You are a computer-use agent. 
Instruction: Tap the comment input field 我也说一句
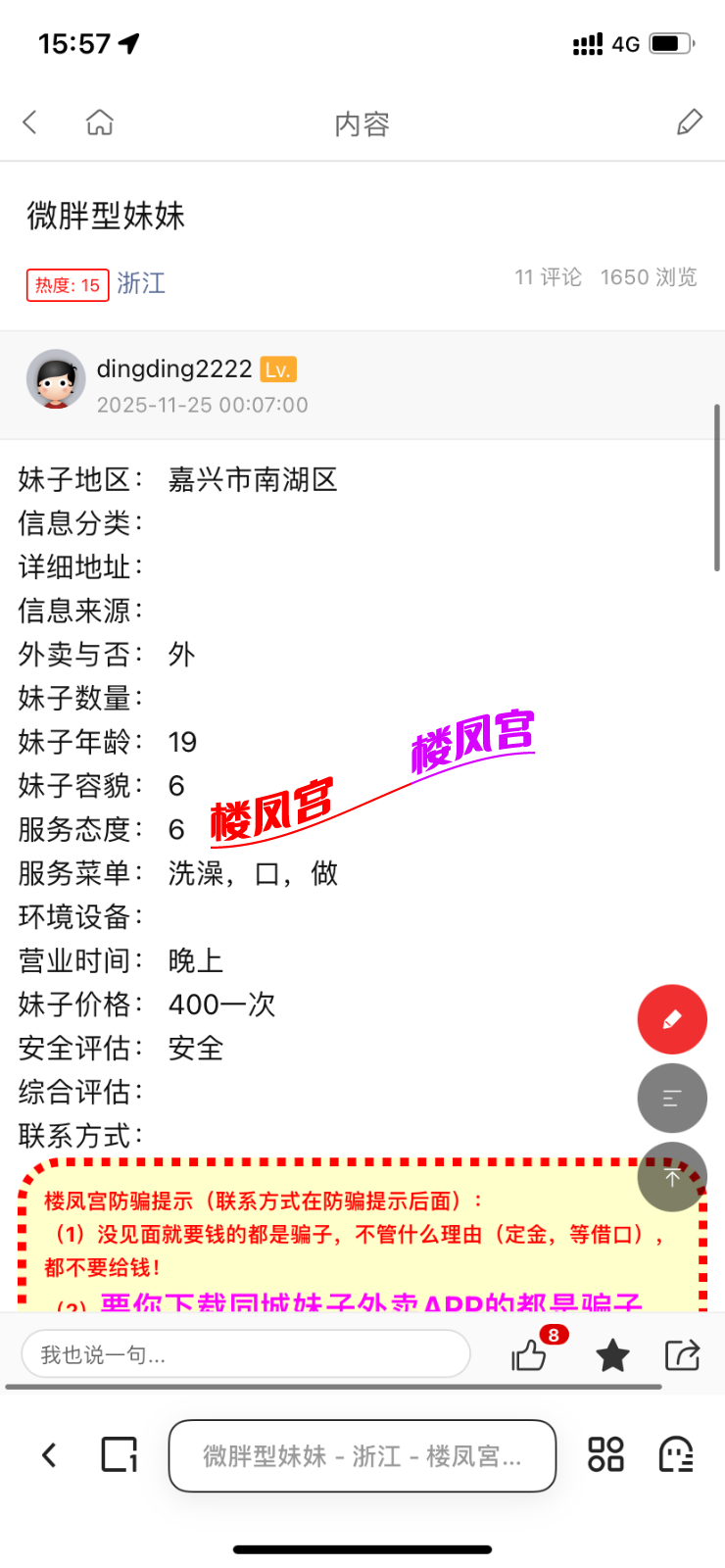pyautogui.click(x=245, y=1353)
